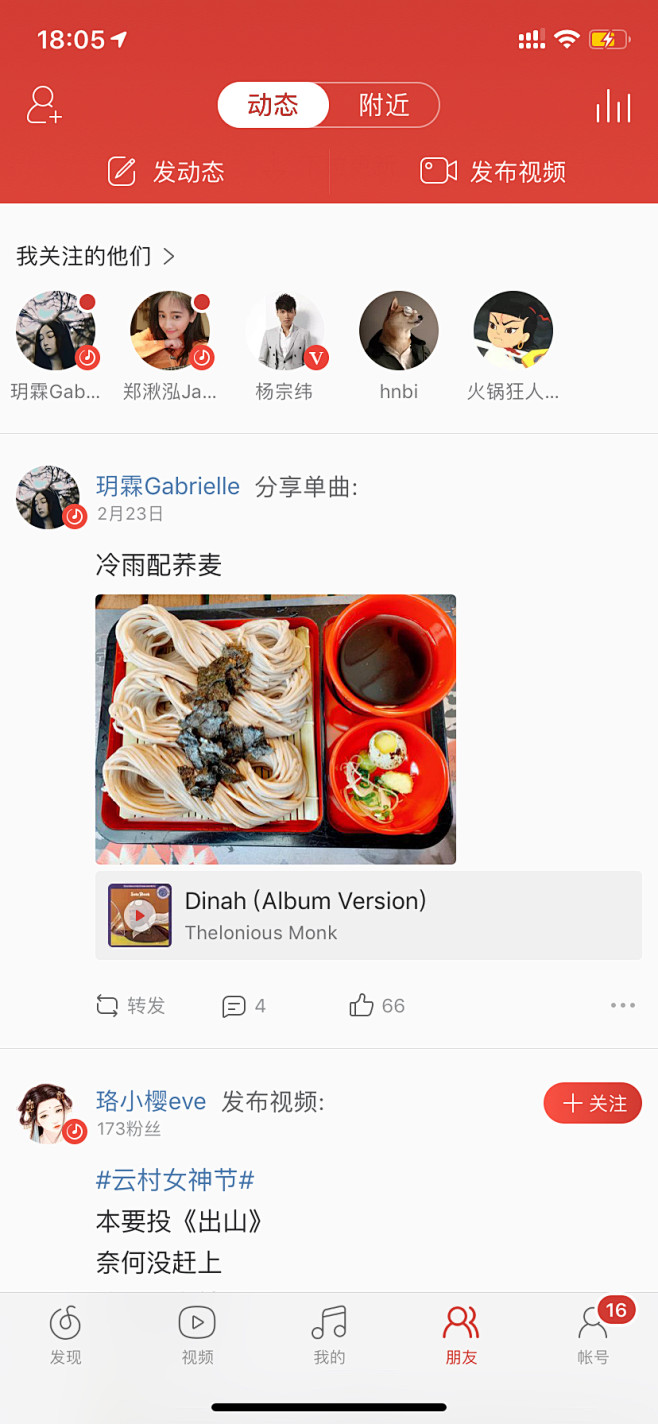Open the add friend icon
Viewport: 658px width, 1424px height.
coord(44,105)
